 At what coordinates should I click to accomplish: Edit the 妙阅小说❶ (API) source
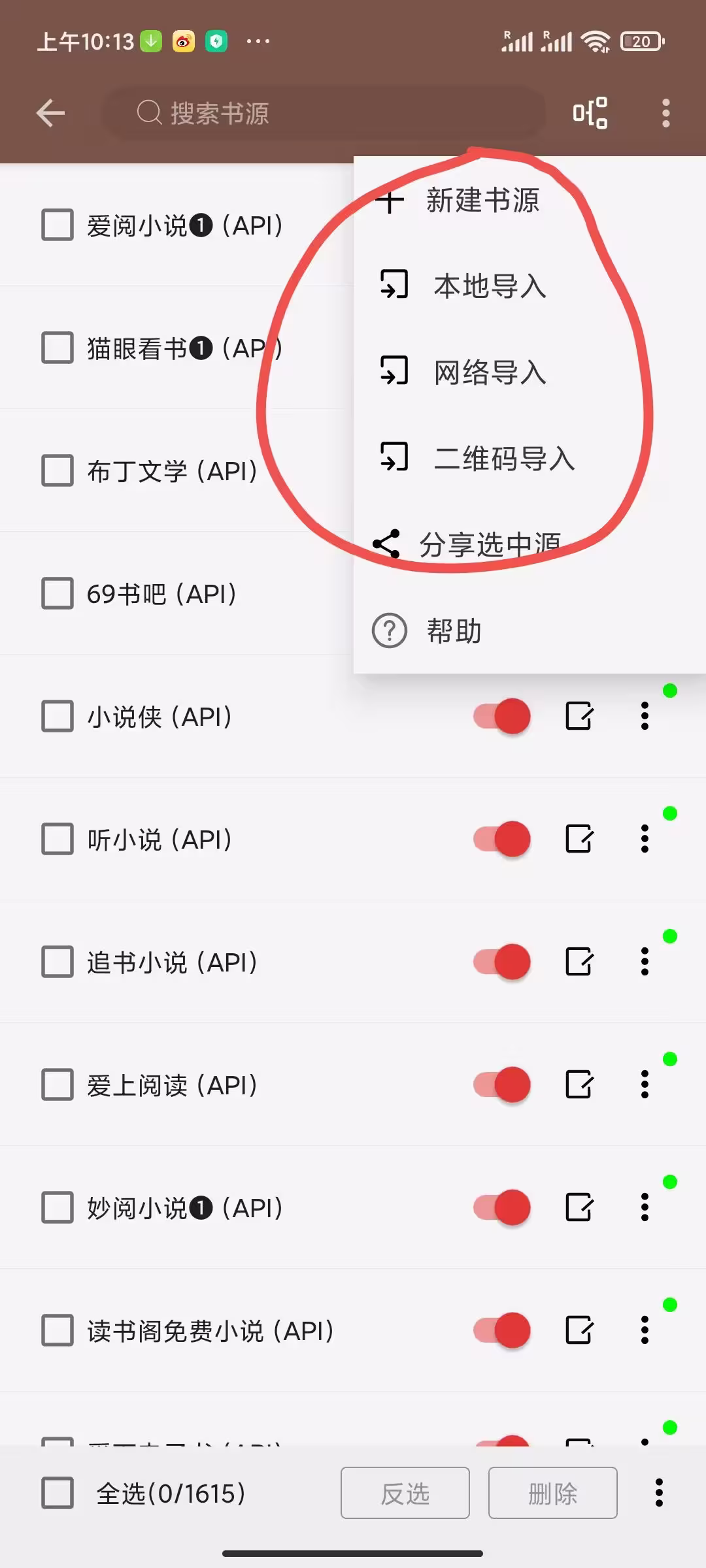pos(579,1207)
